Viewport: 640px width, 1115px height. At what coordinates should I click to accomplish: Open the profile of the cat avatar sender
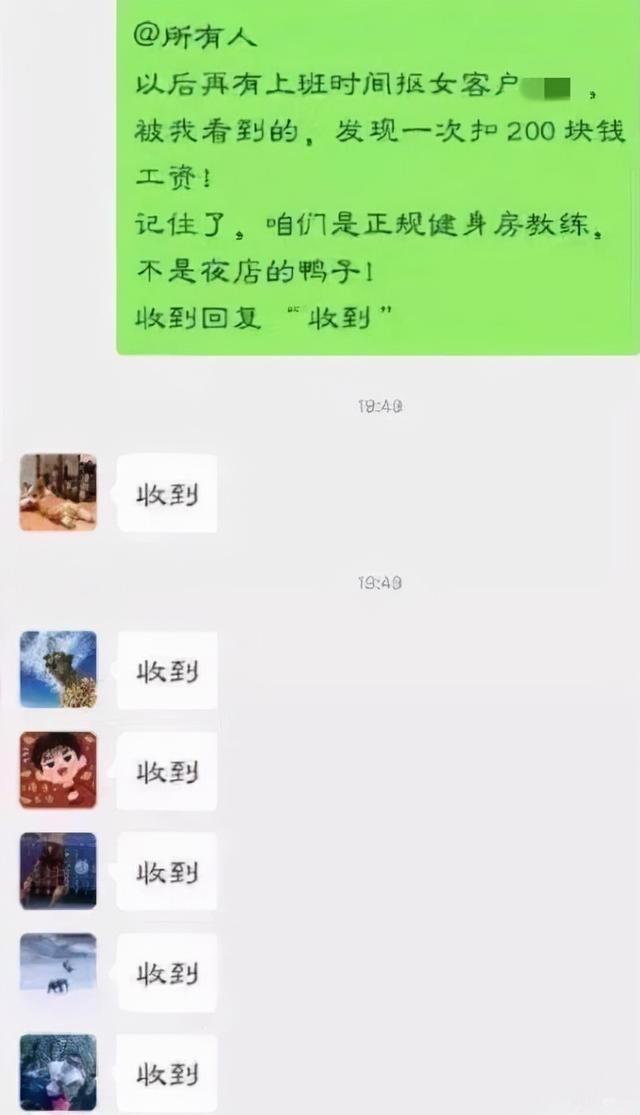(58, 492)
